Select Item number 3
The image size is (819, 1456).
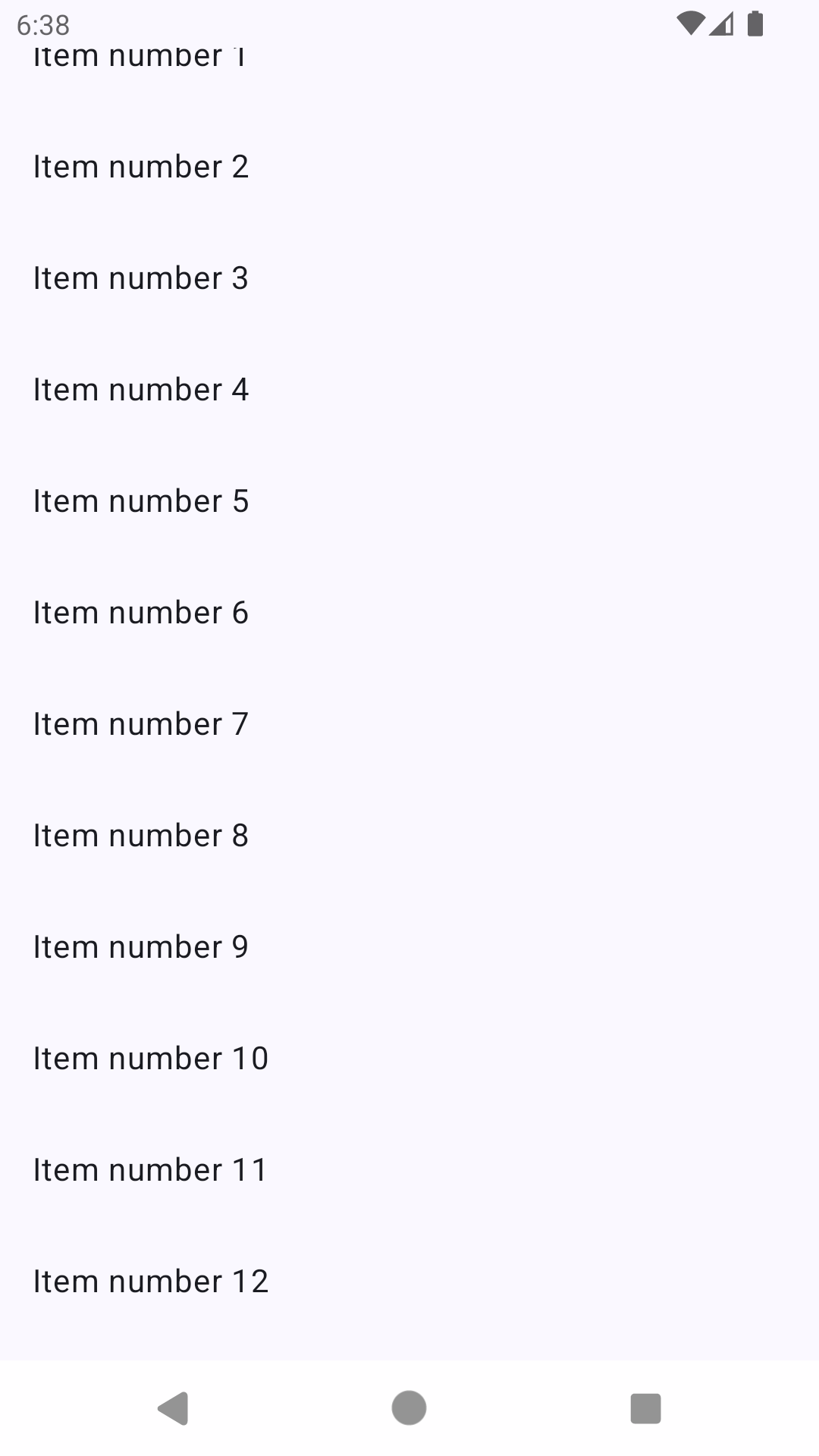point(140,278)
